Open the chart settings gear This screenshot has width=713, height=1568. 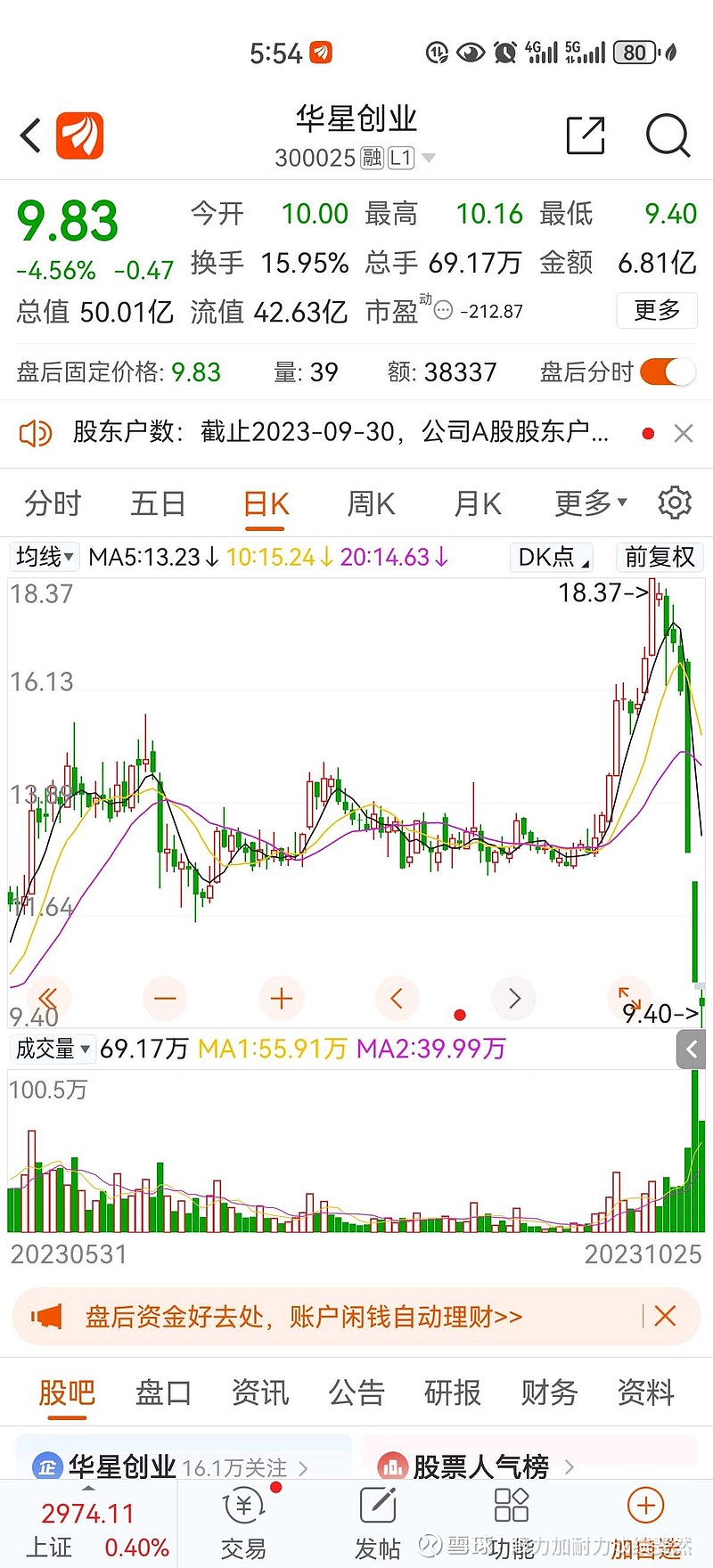click(x=675, y=502)
